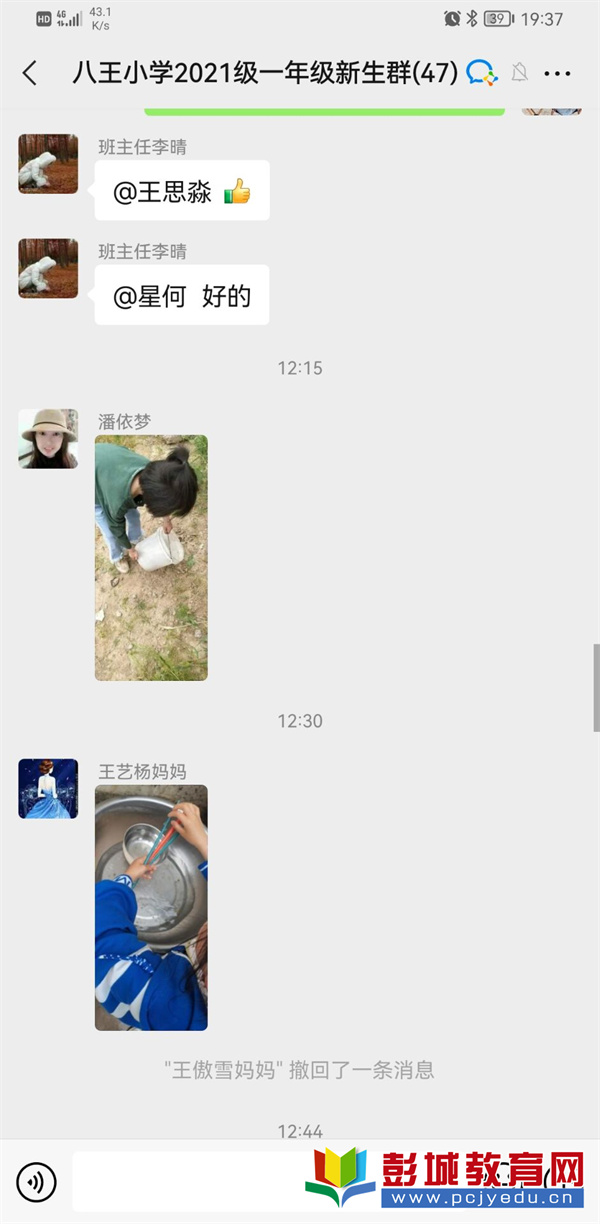The height and width of the screenshot is (1224, 600).
Task: Tap 潘依梦's profile avatar
Action: 48,438
